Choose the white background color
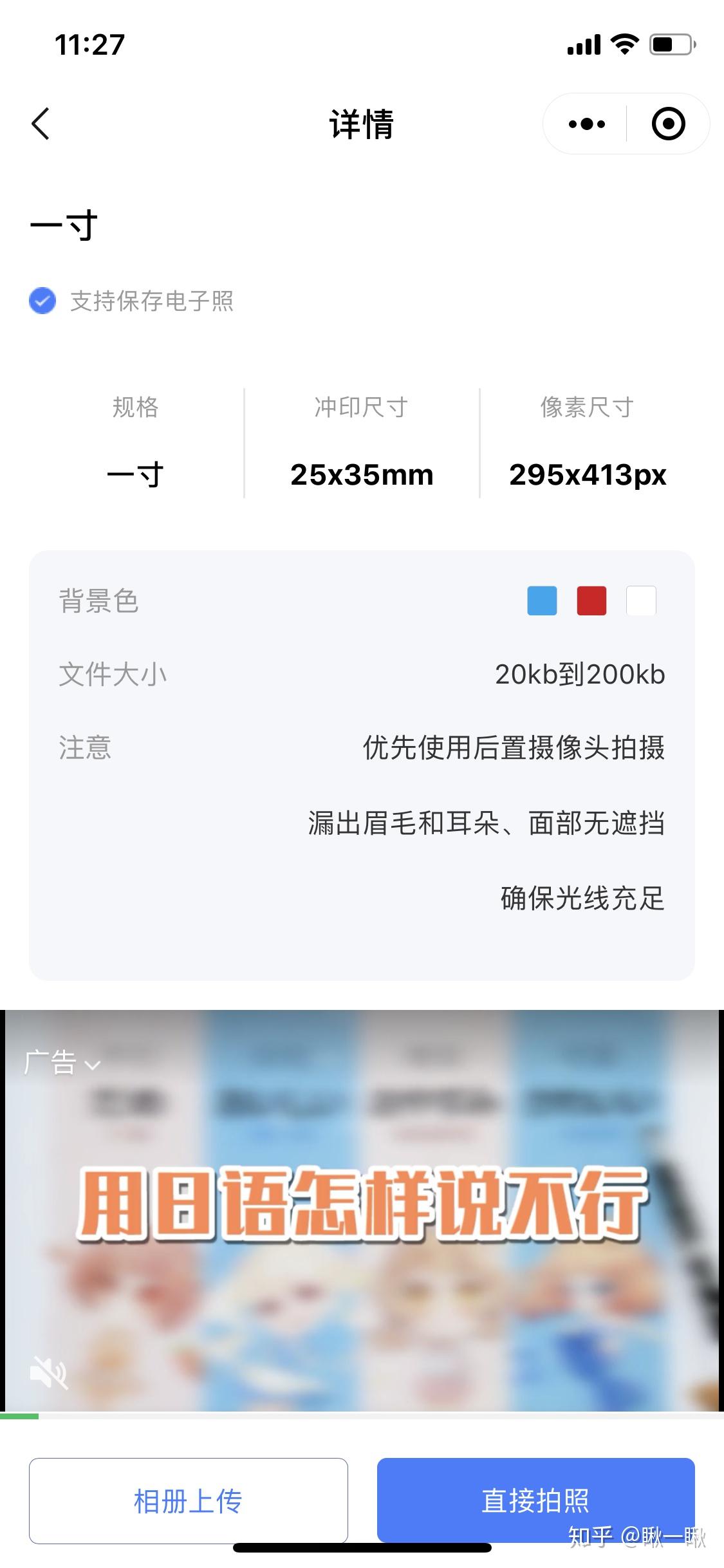Screen dimensions: 724x1568 [641, 601]
